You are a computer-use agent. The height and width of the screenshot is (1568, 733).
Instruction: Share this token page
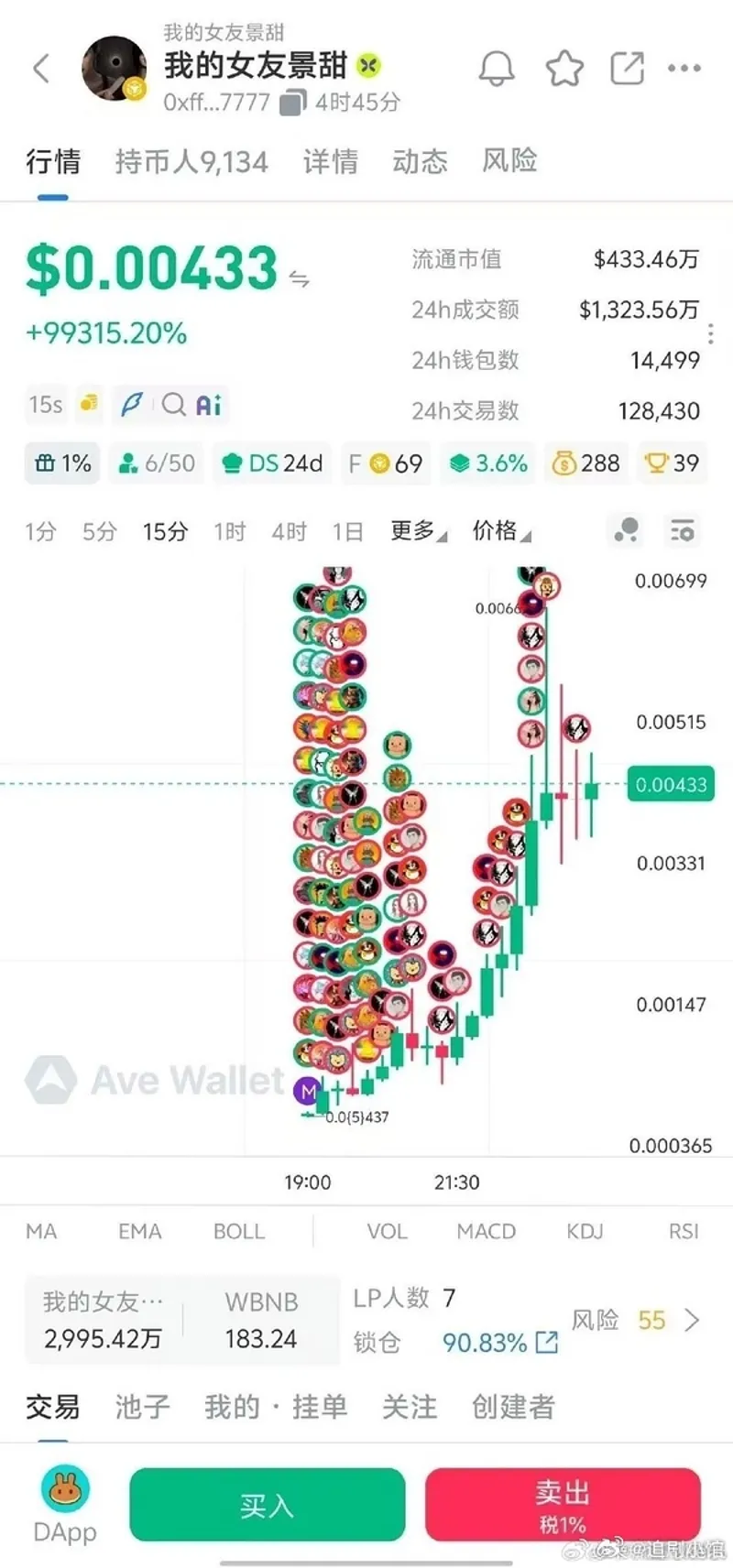point(628,68)
